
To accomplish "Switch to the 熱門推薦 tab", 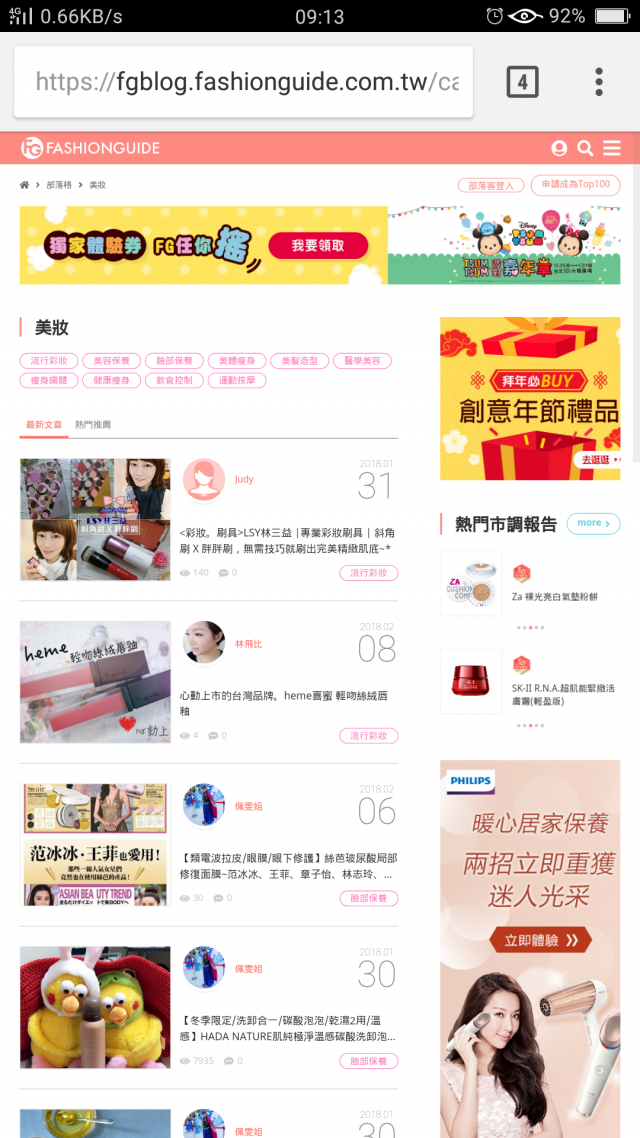I will tap(93, 425).
